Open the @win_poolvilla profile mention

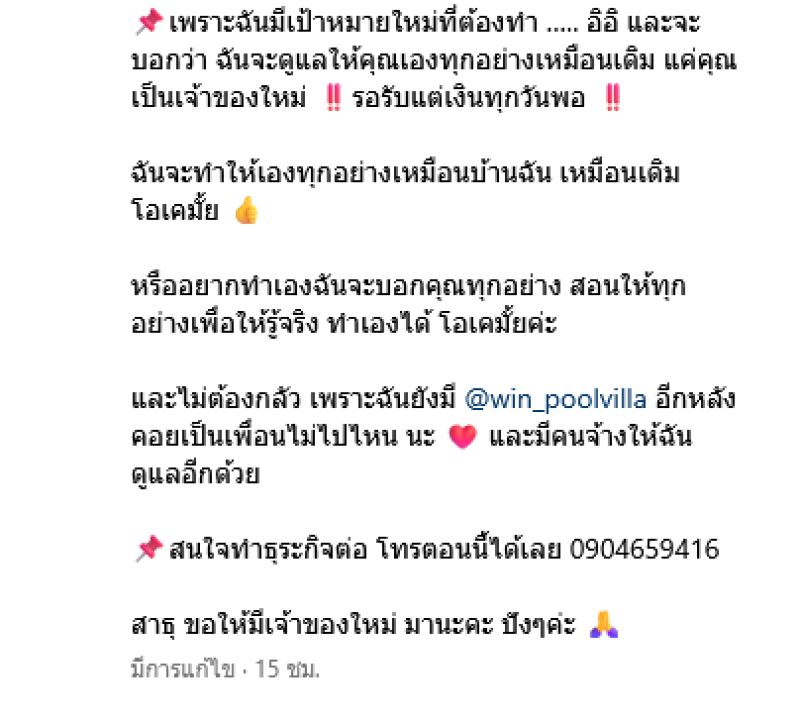[556, 401]
